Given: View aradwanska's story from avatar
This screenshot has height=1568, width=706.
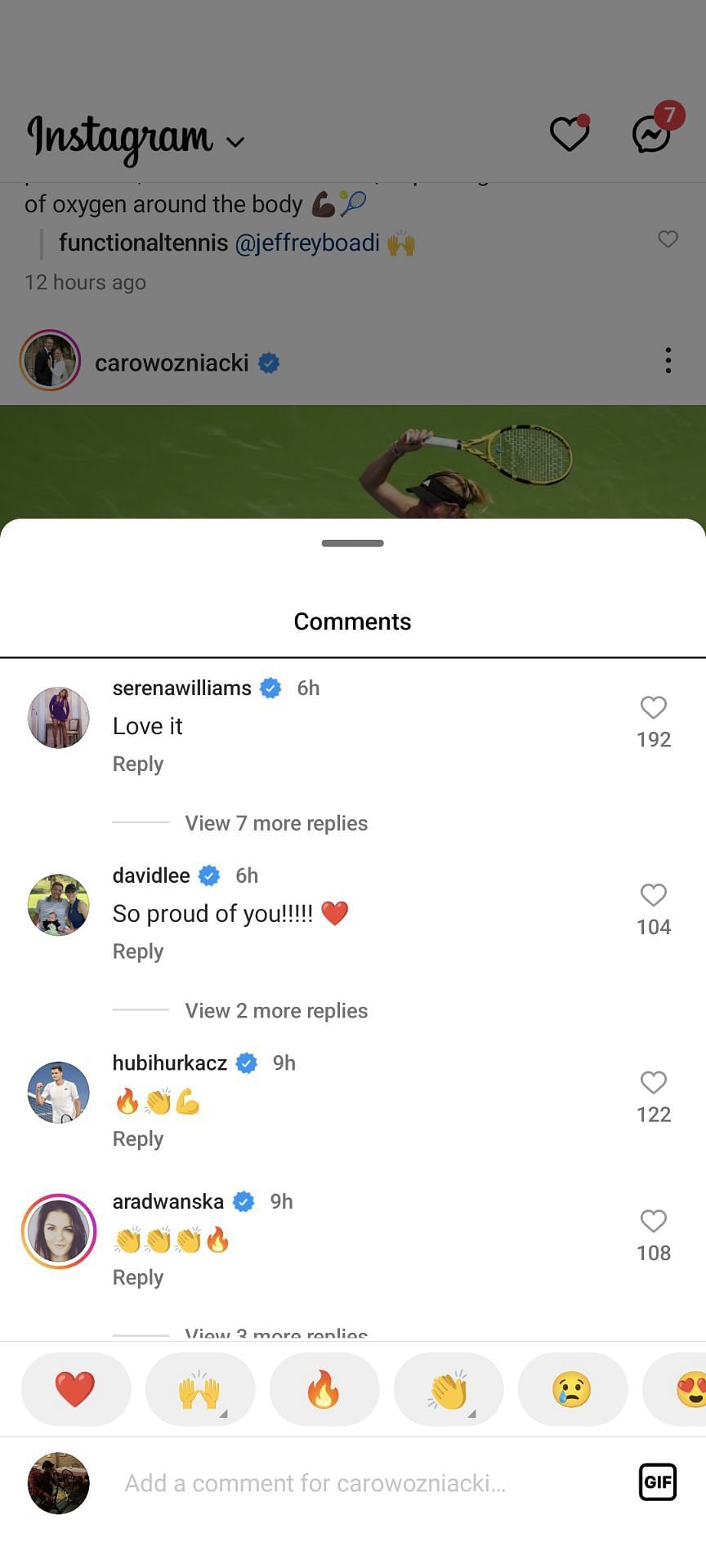Looking at the screenshot, I should tap(58, 1232).
